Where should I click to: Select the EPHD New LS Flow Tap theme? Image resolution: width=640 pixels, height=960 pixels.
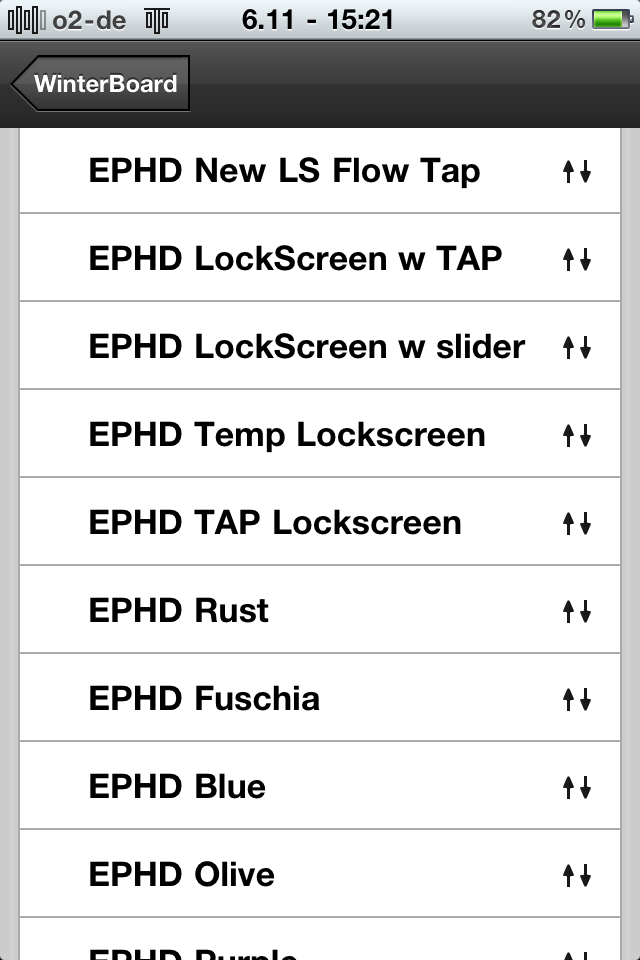pyautogui.click(x=284, y=171)
